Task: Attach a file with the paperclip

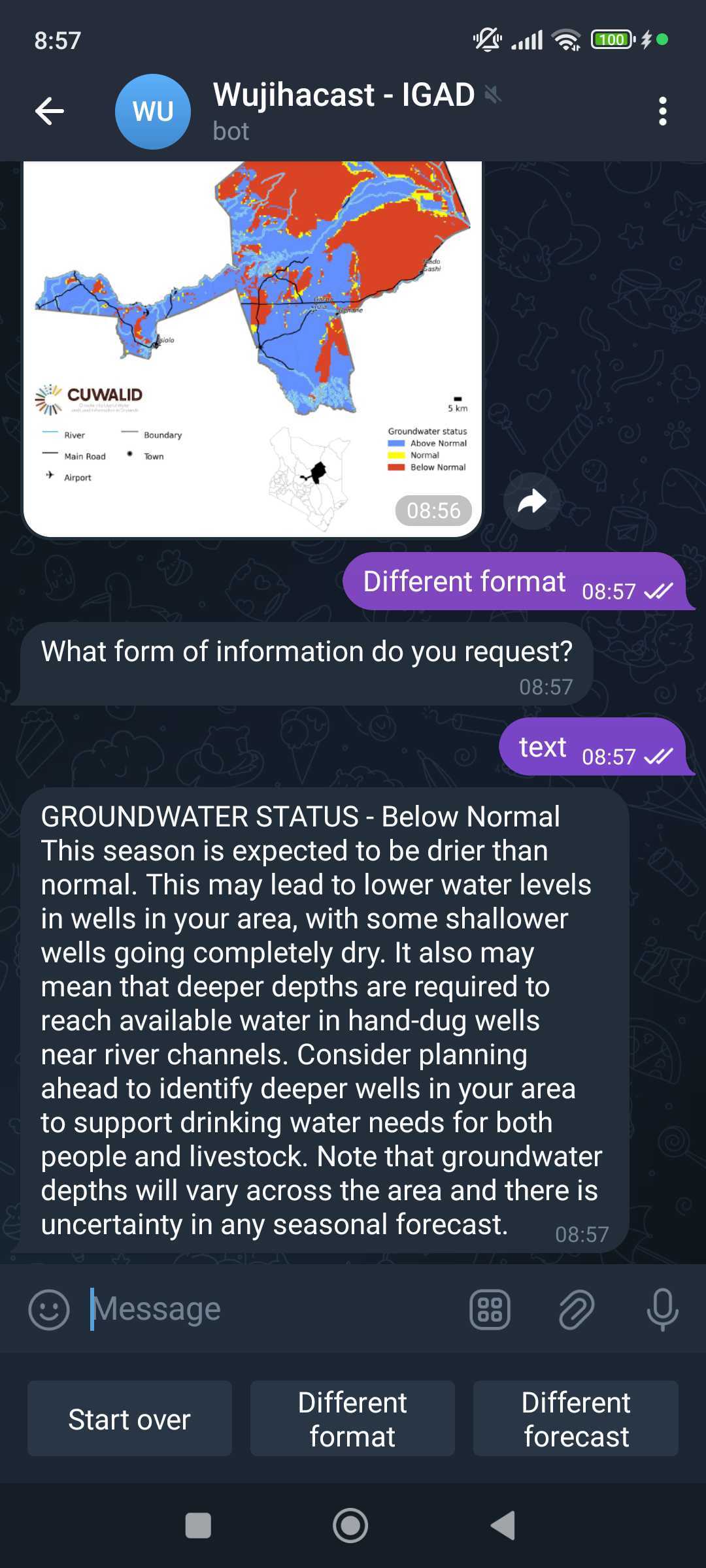Action: pyautogui.click(x=576, y=1309)
